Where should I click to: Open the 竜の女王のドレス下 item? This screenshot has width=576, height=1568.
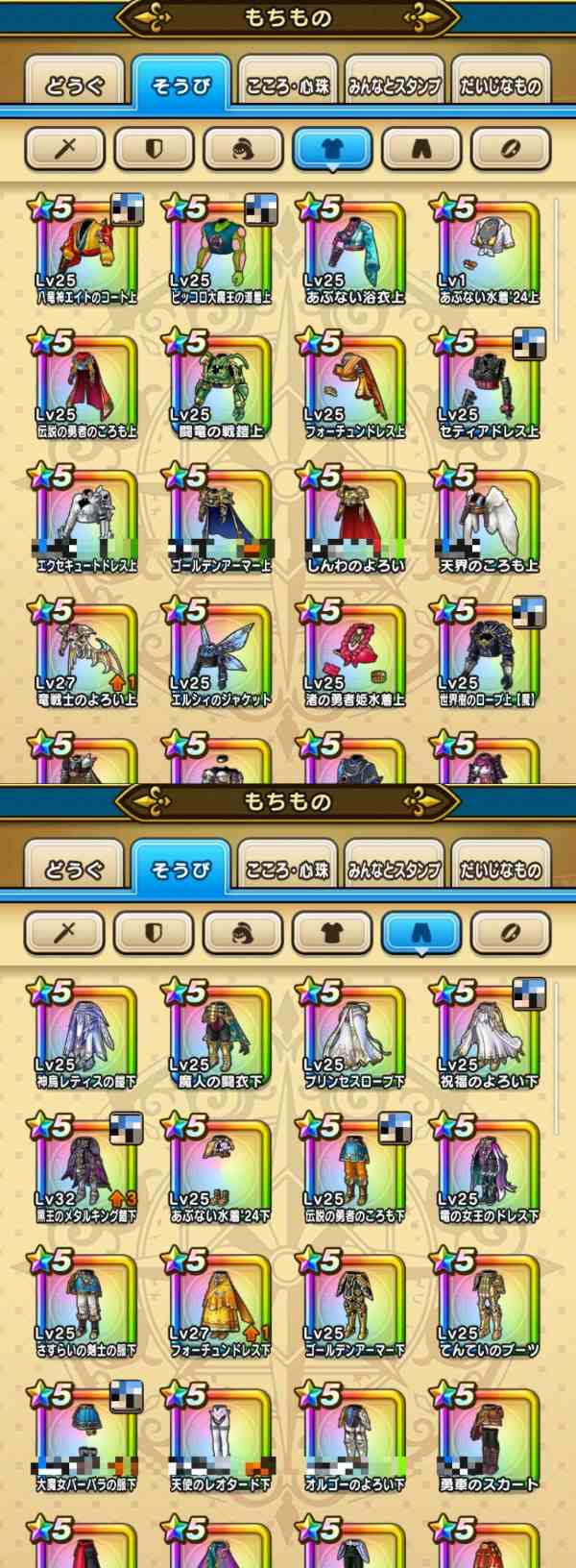coord(490,1170)
